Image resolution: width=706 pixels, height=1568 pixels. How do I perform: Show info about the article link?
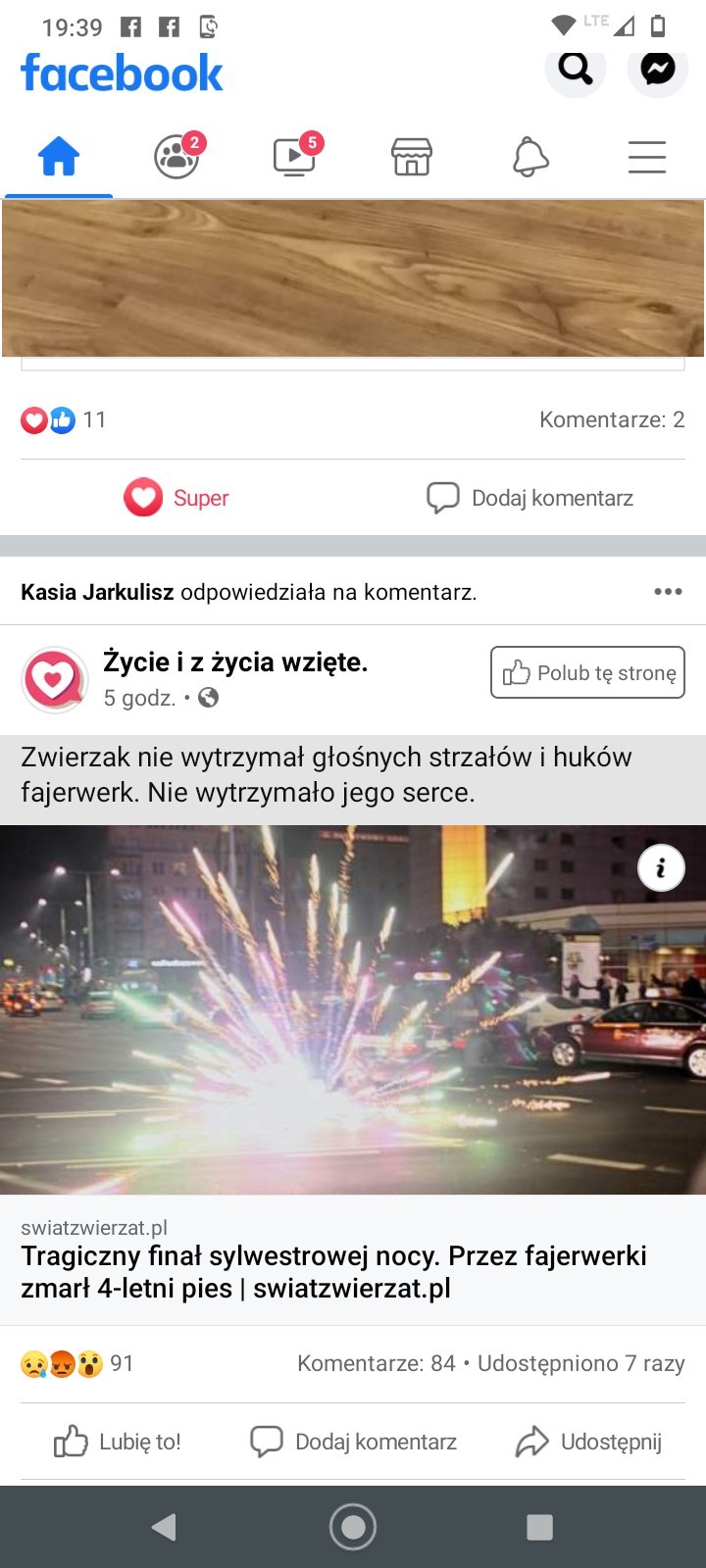click(661, 868)
